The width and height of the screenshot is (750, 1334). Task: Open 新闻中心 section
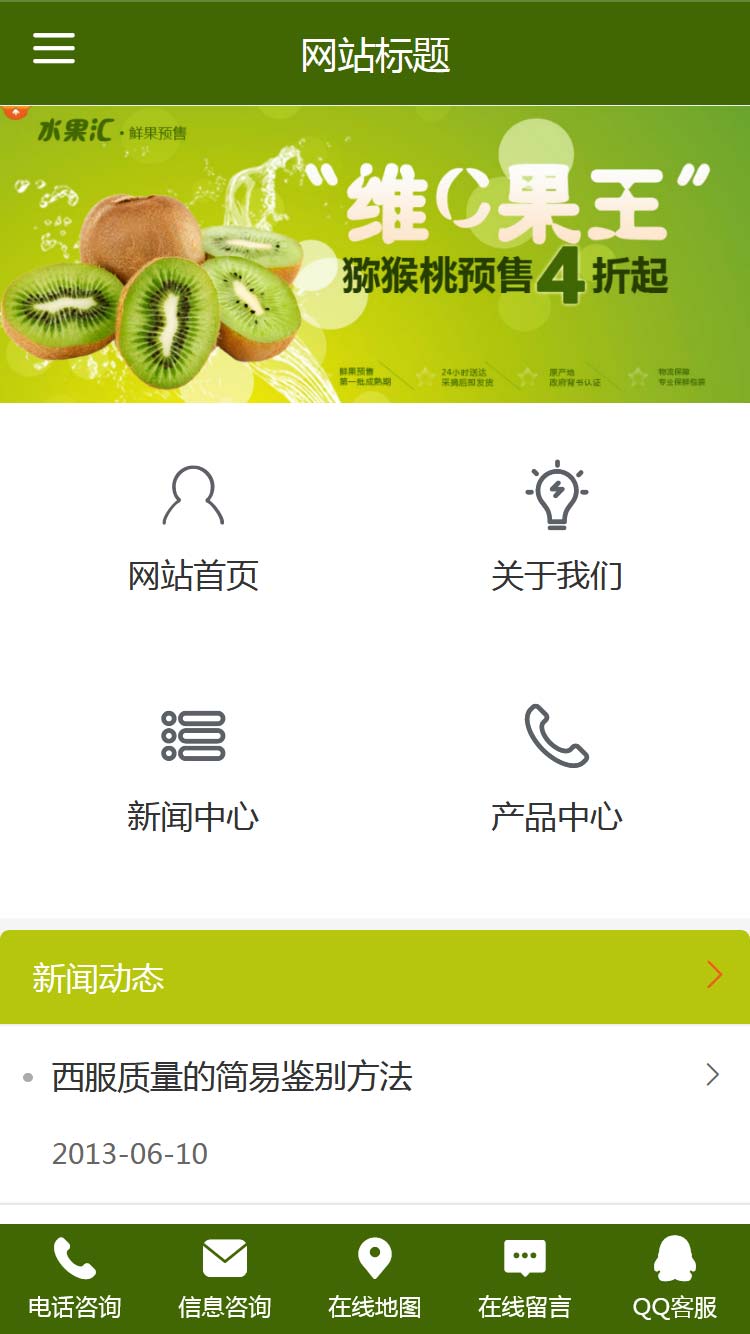coord(193,770)
